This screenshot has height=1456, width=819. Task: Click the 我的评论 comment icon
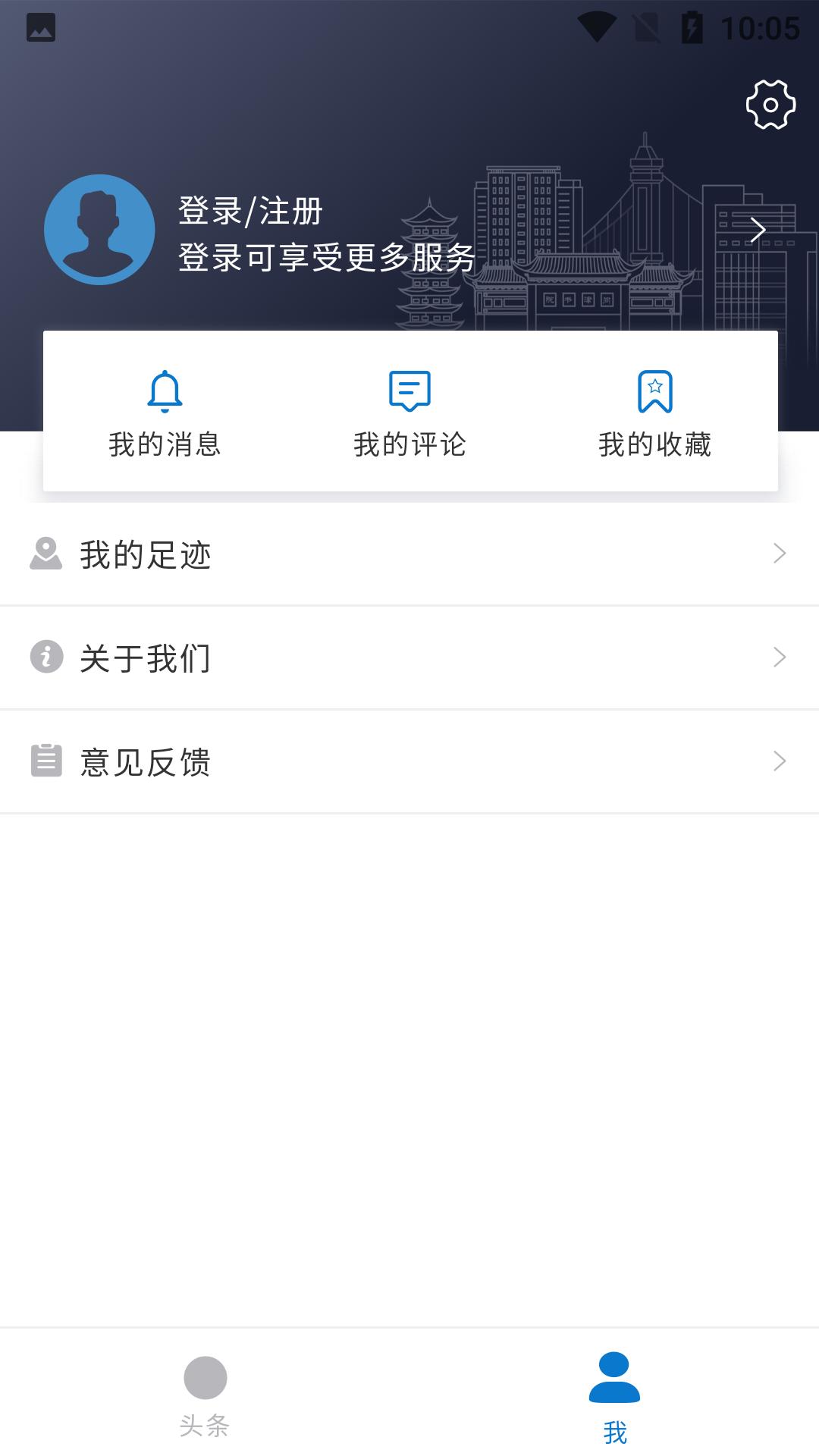coord(409,391)
